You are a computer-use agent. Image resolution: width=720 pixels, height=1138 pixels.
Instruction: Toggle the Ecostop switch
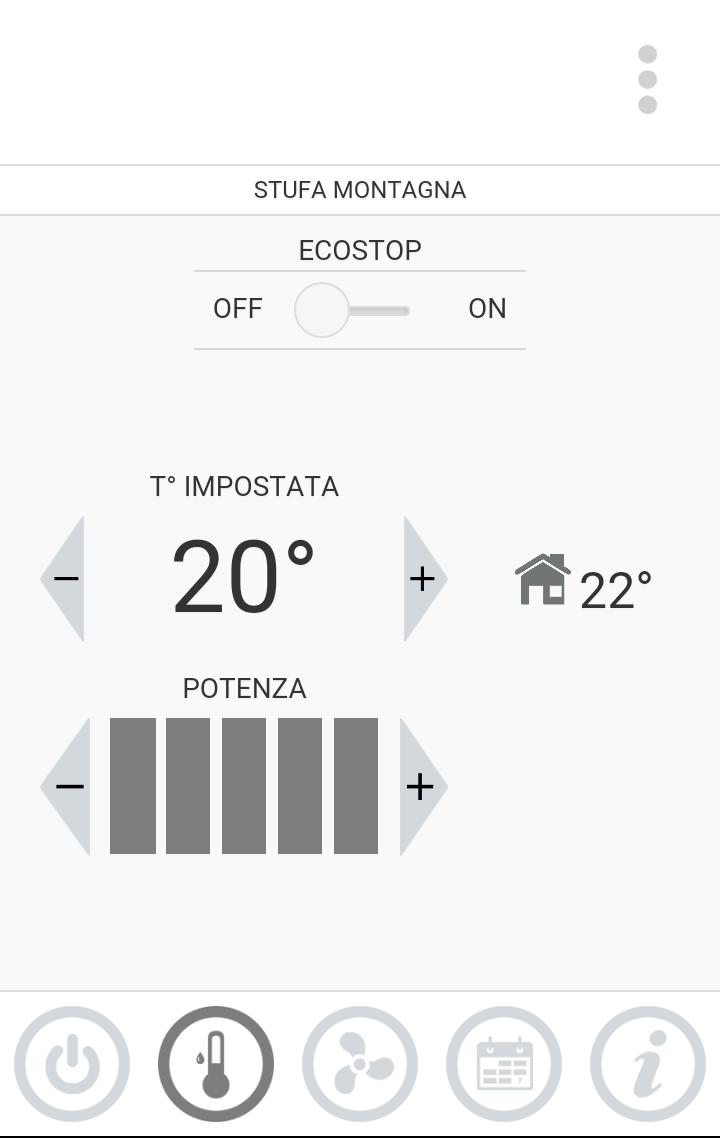(351, 310)
